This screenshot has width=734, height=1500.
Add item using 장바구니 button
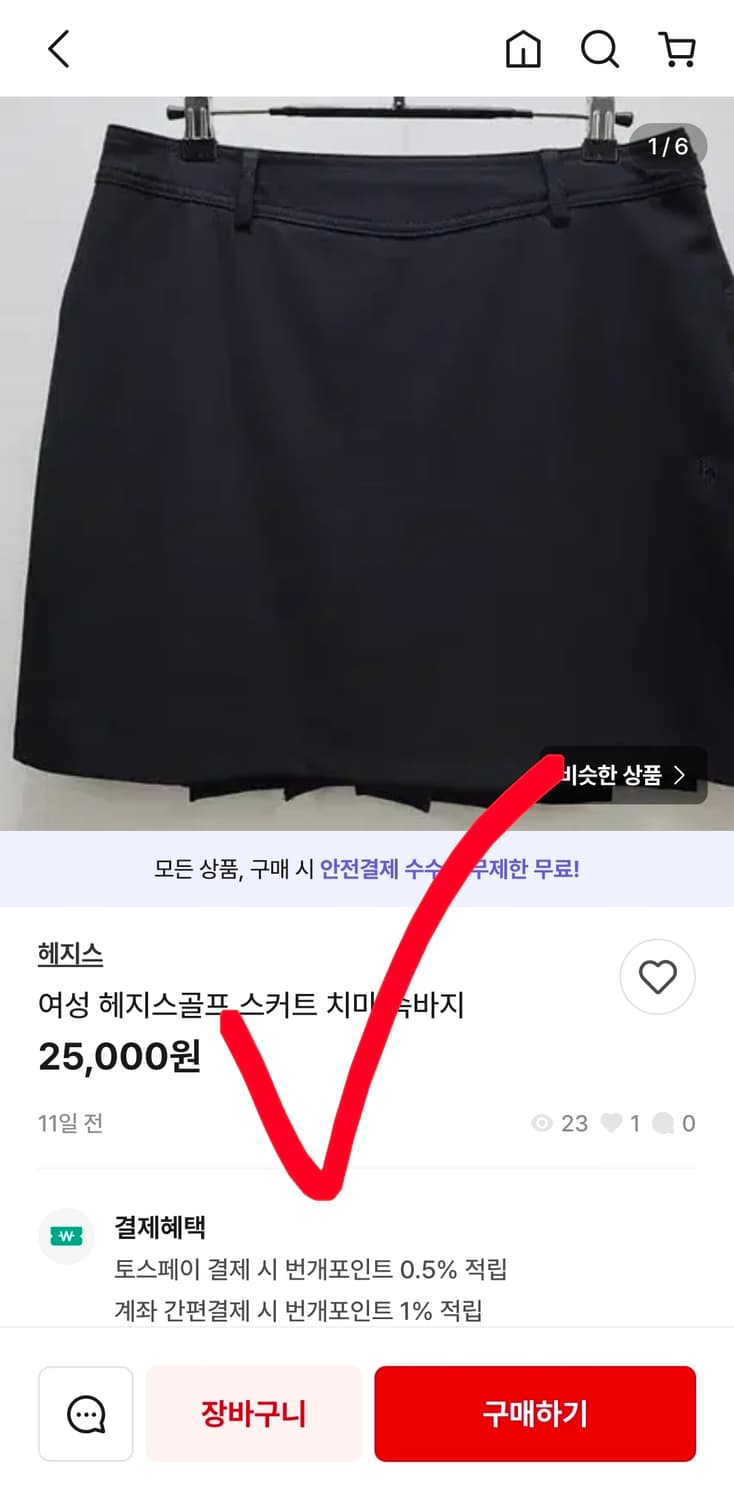click(x=253, y=1413)
